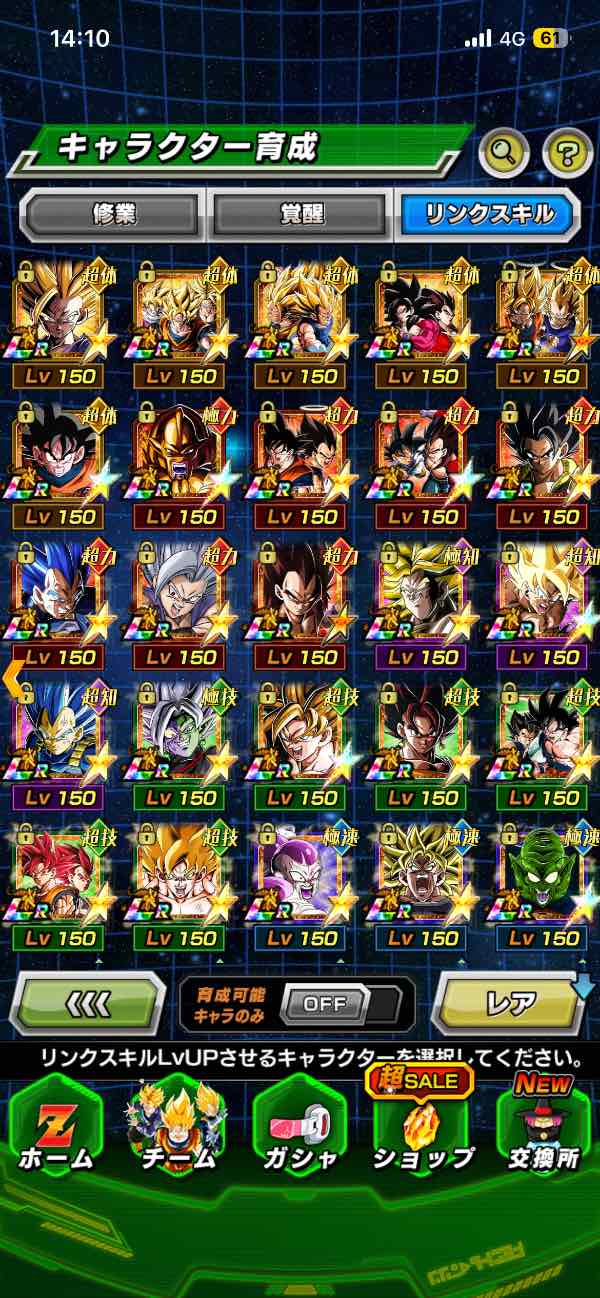Screen dimensions: 600x1298
Task: Select the green Piccolo Daimao character card
Action: point(543,876)
